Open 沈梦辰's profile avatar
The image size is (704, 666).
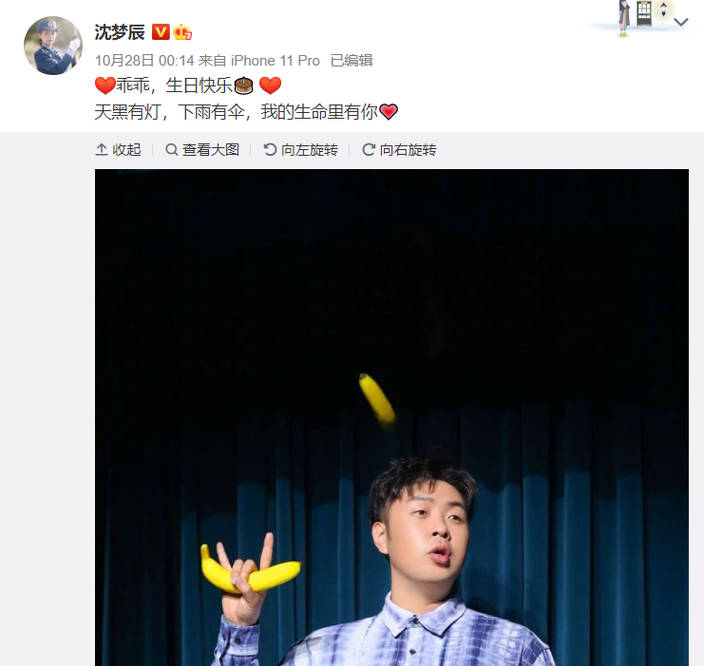(x=52, y=45)
